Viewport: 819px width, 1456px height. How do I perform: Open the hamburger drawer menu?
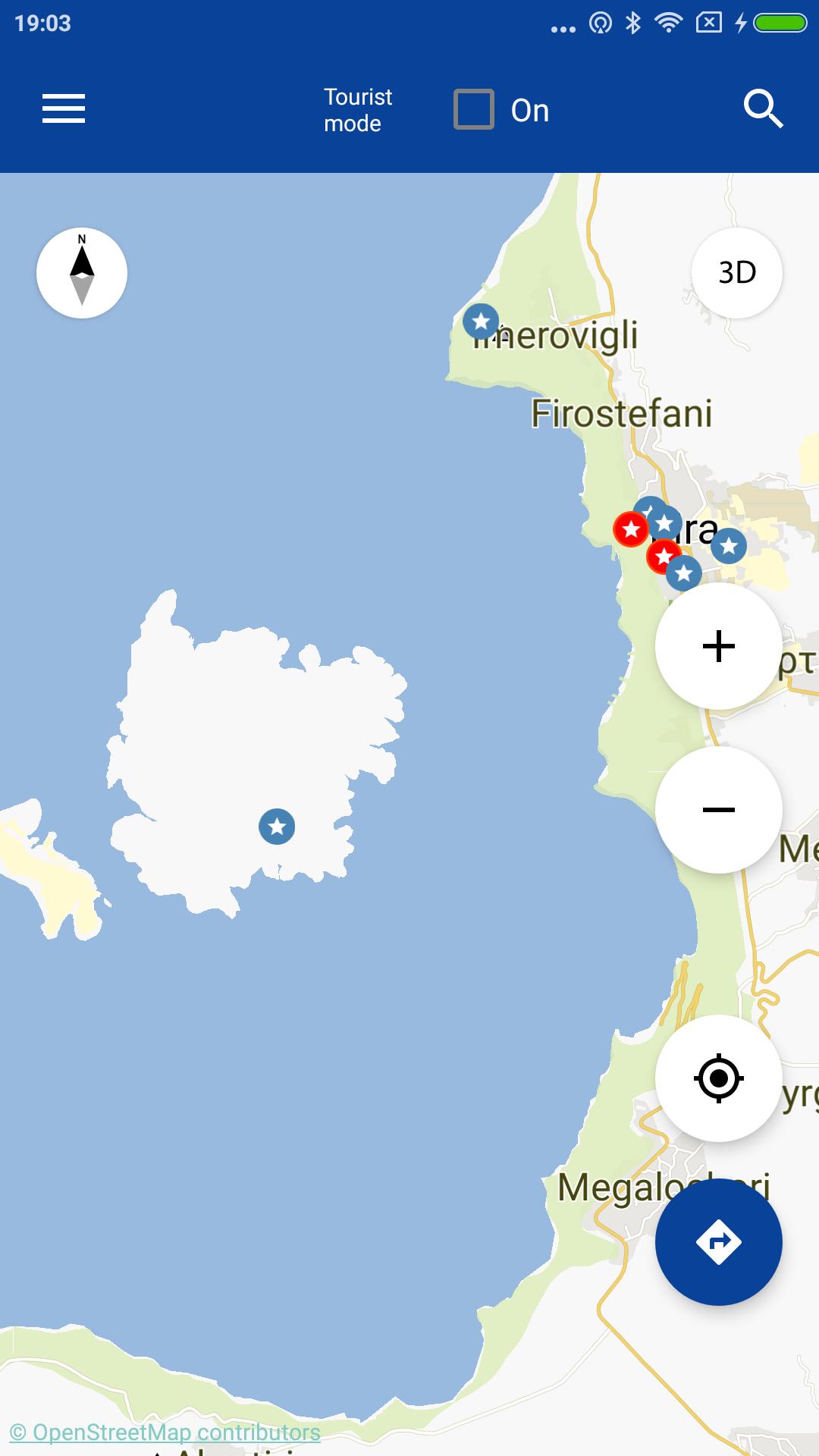[x=64, y=109]
